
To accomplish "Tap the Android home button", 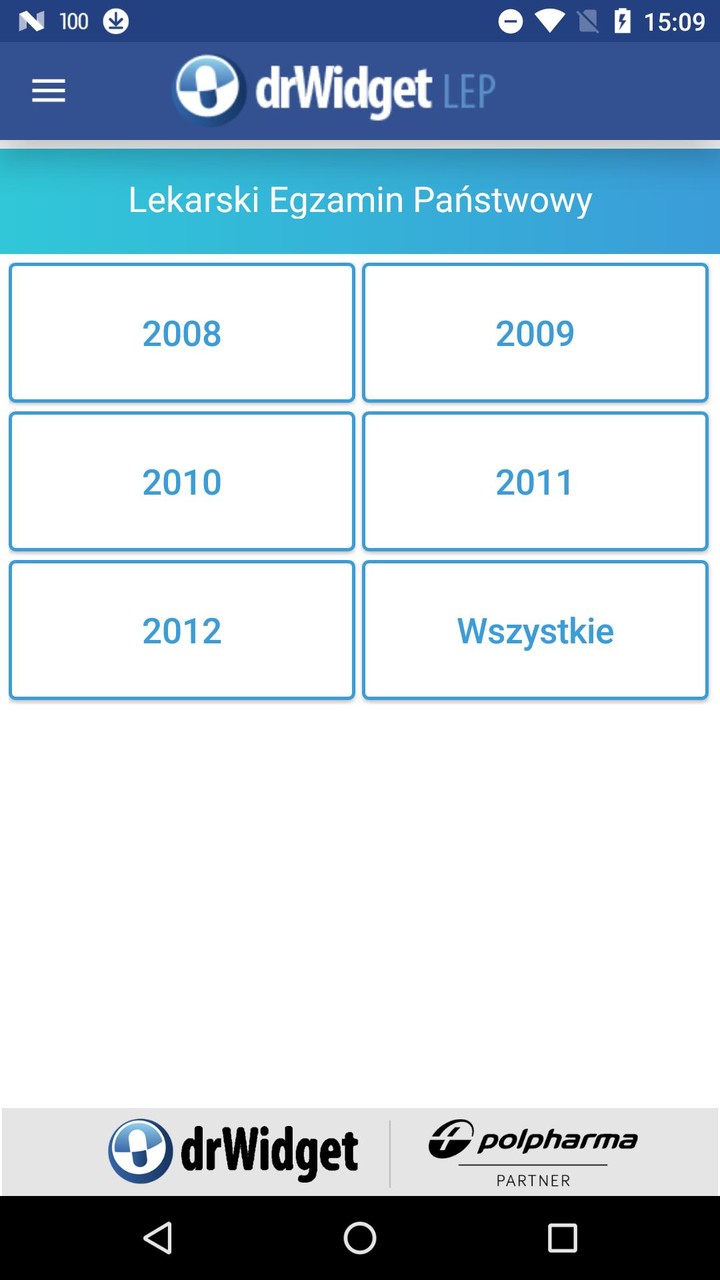I will click(x=360, y=1239).
